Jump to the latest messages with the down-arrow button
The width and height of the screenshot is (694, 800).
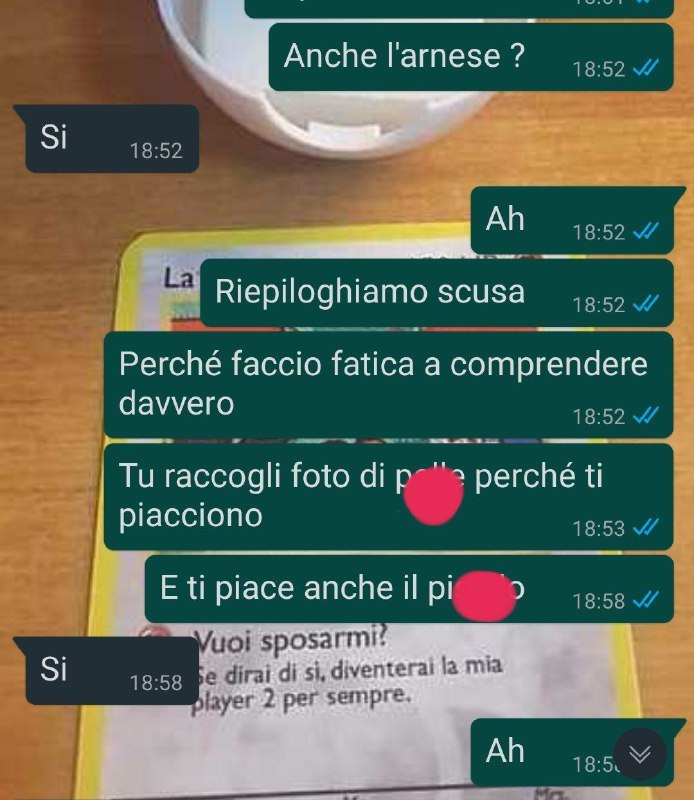(640, 756)
